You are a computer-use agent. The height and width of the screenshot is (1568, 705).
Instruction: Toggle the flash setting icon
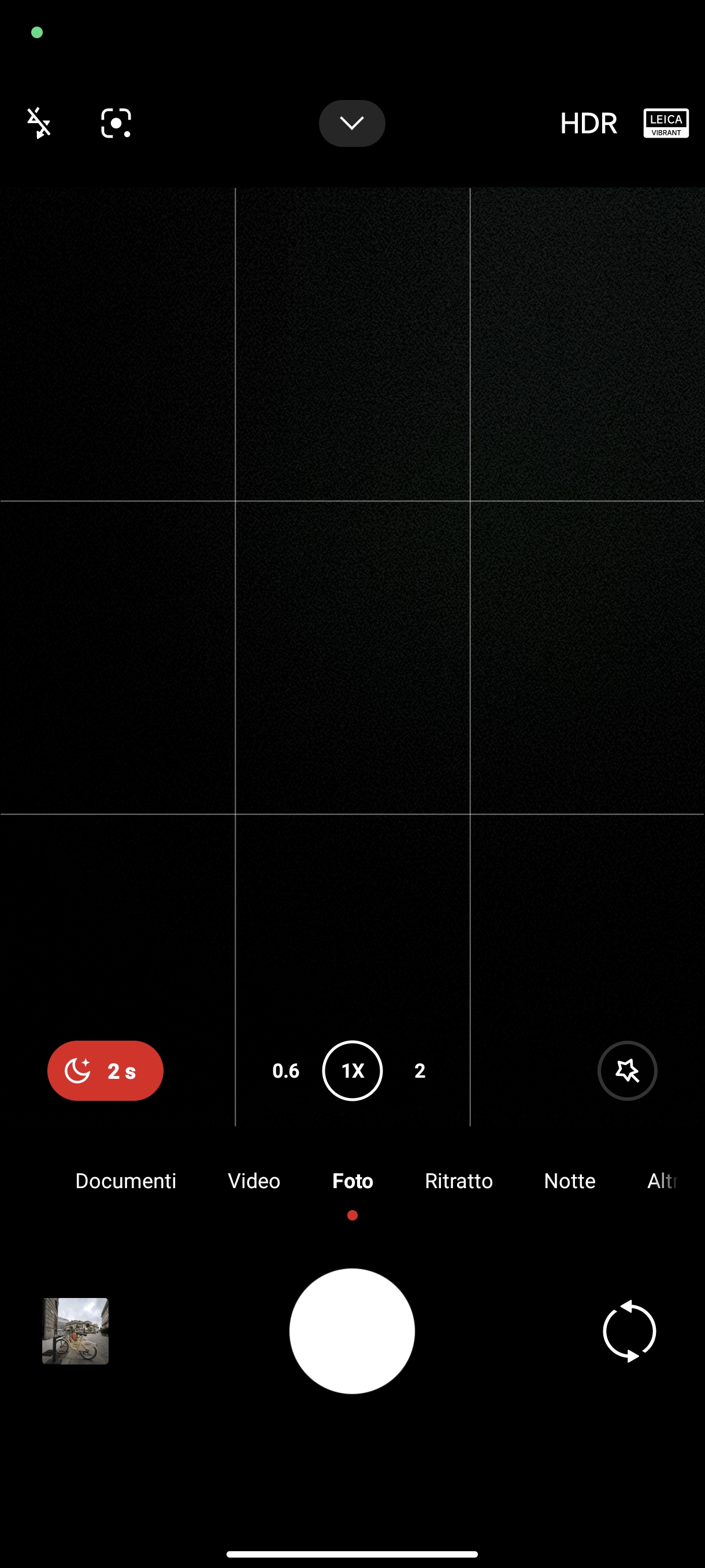[x=39, y=123]
